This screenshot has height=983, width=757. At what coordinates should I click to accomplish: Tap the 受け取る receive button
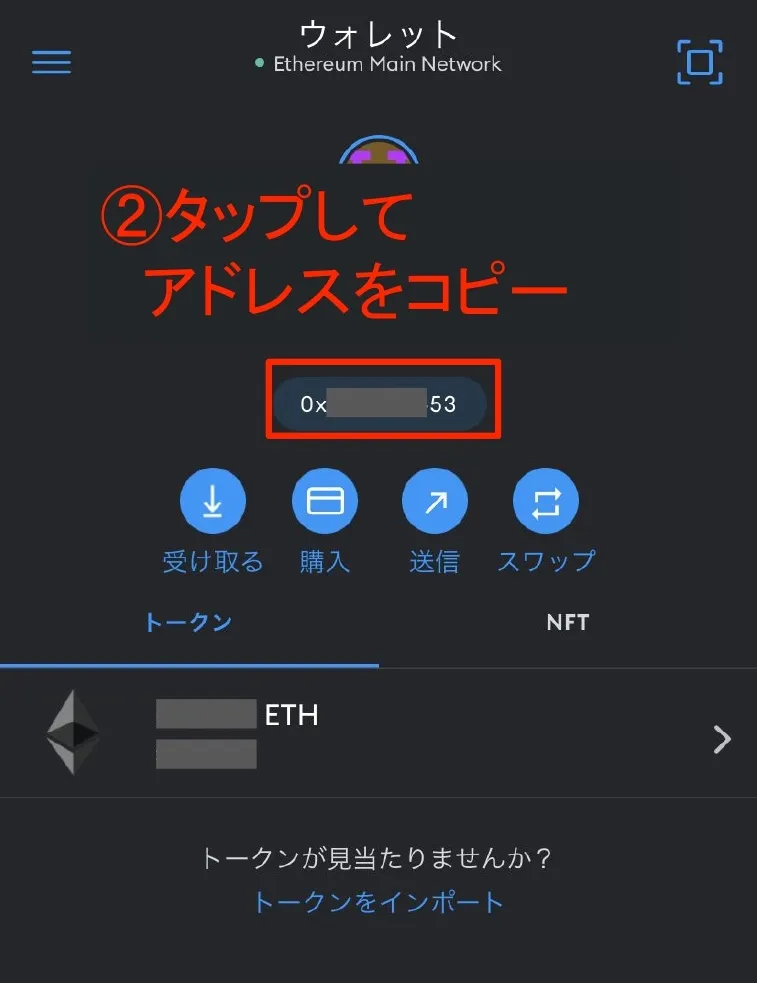point(212,503)
